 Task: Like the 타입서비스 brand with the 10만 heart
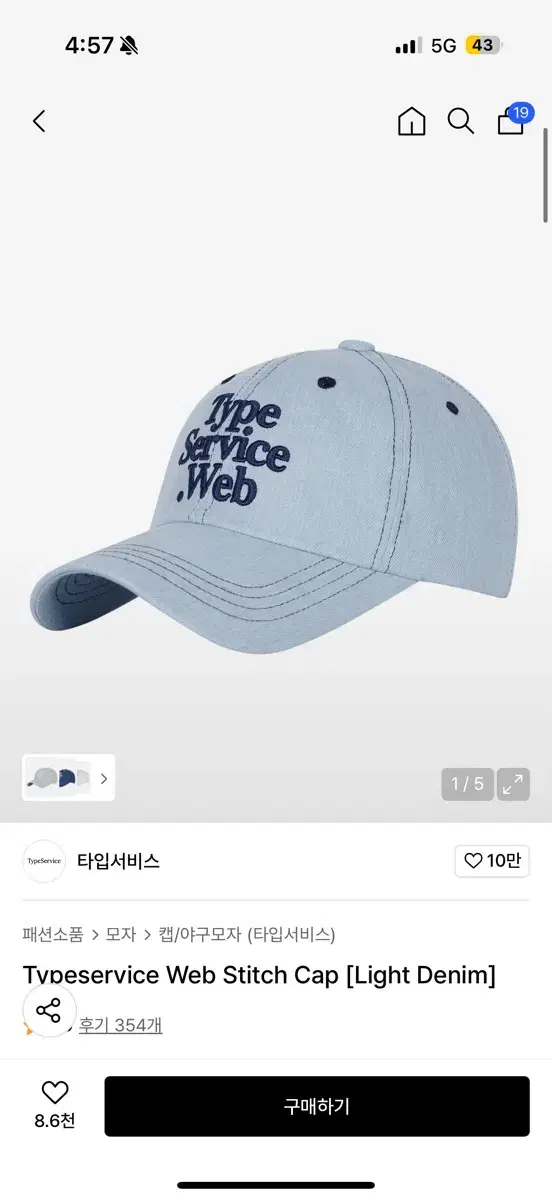(492, 861)
